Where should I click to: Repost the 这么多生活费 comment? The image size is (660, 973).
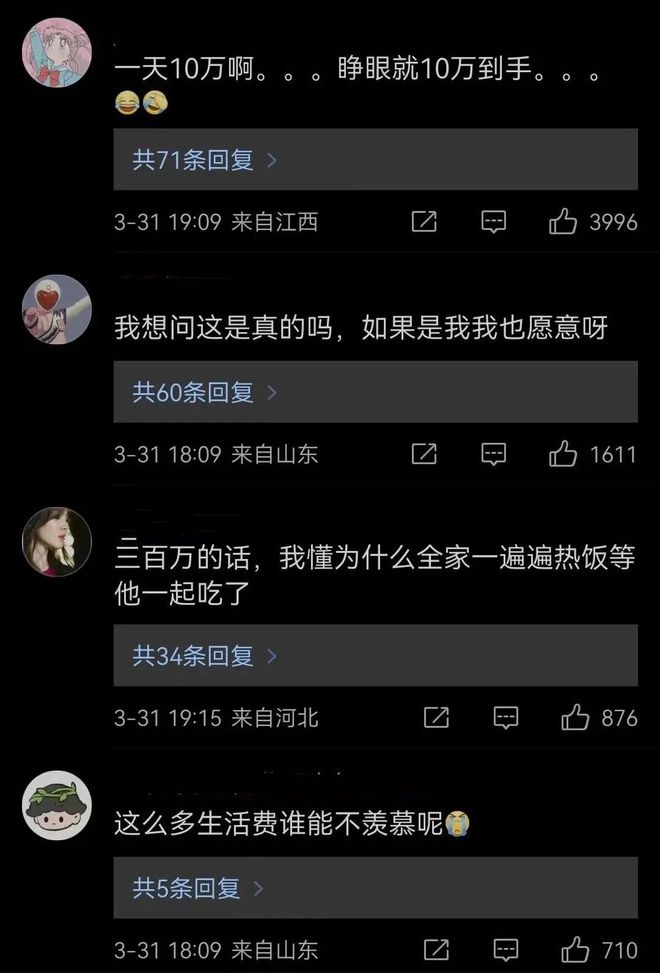[x=436, y=949]
